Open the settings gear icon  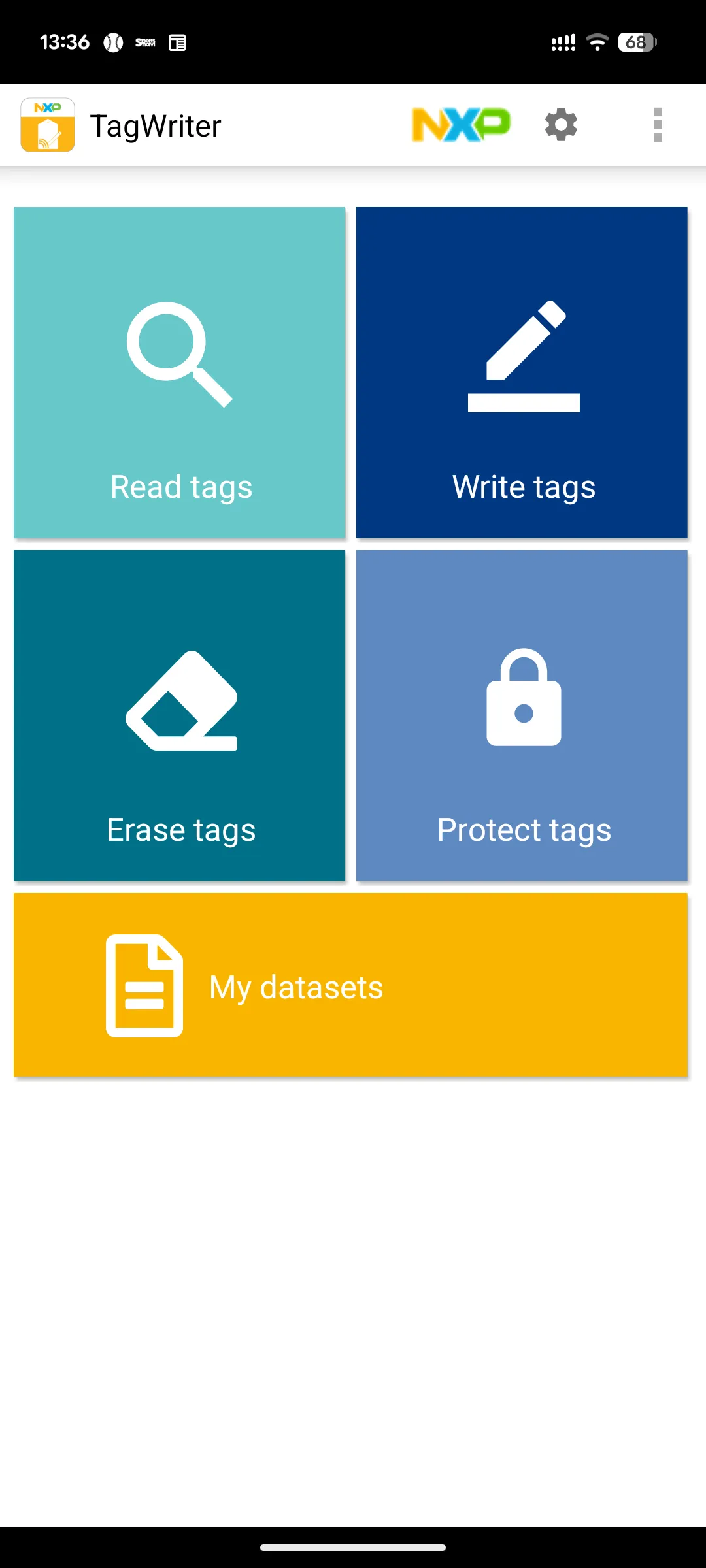[x=561, y=125]
